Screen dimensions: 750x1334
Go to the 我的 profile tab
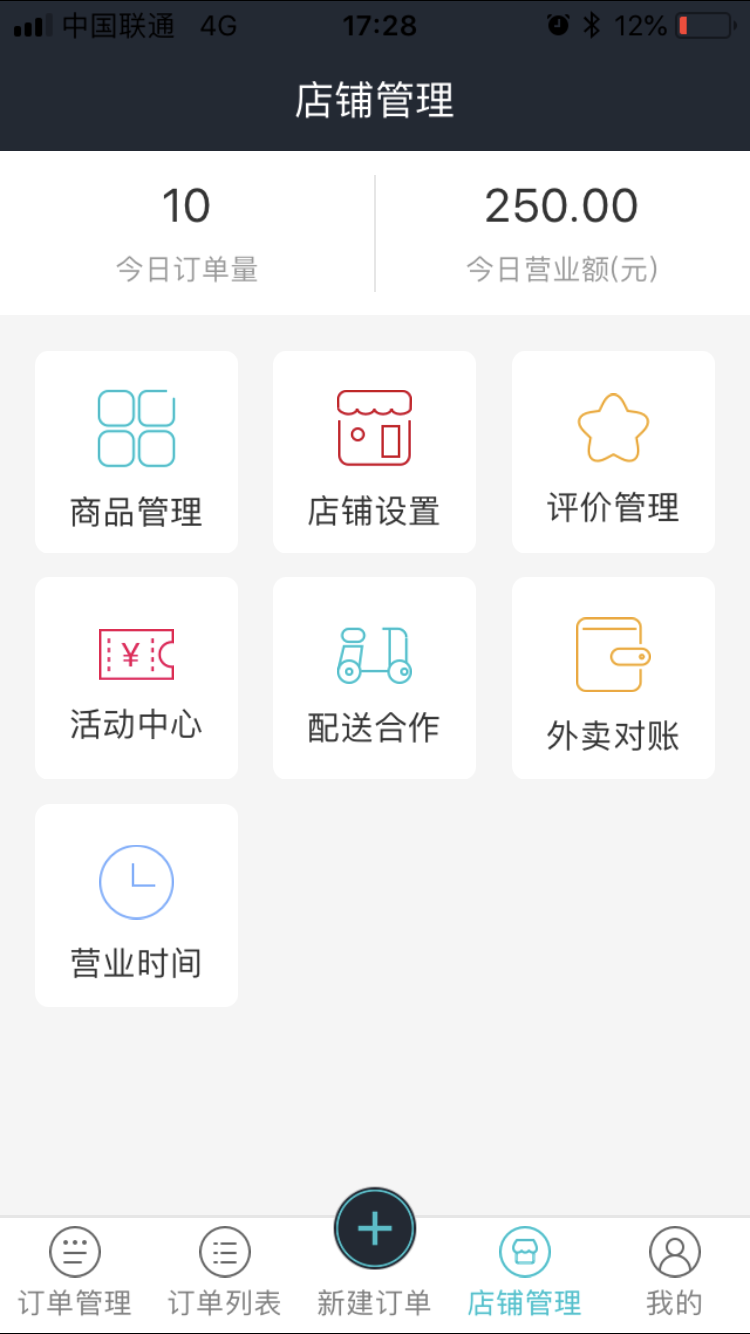(675, 1272)
